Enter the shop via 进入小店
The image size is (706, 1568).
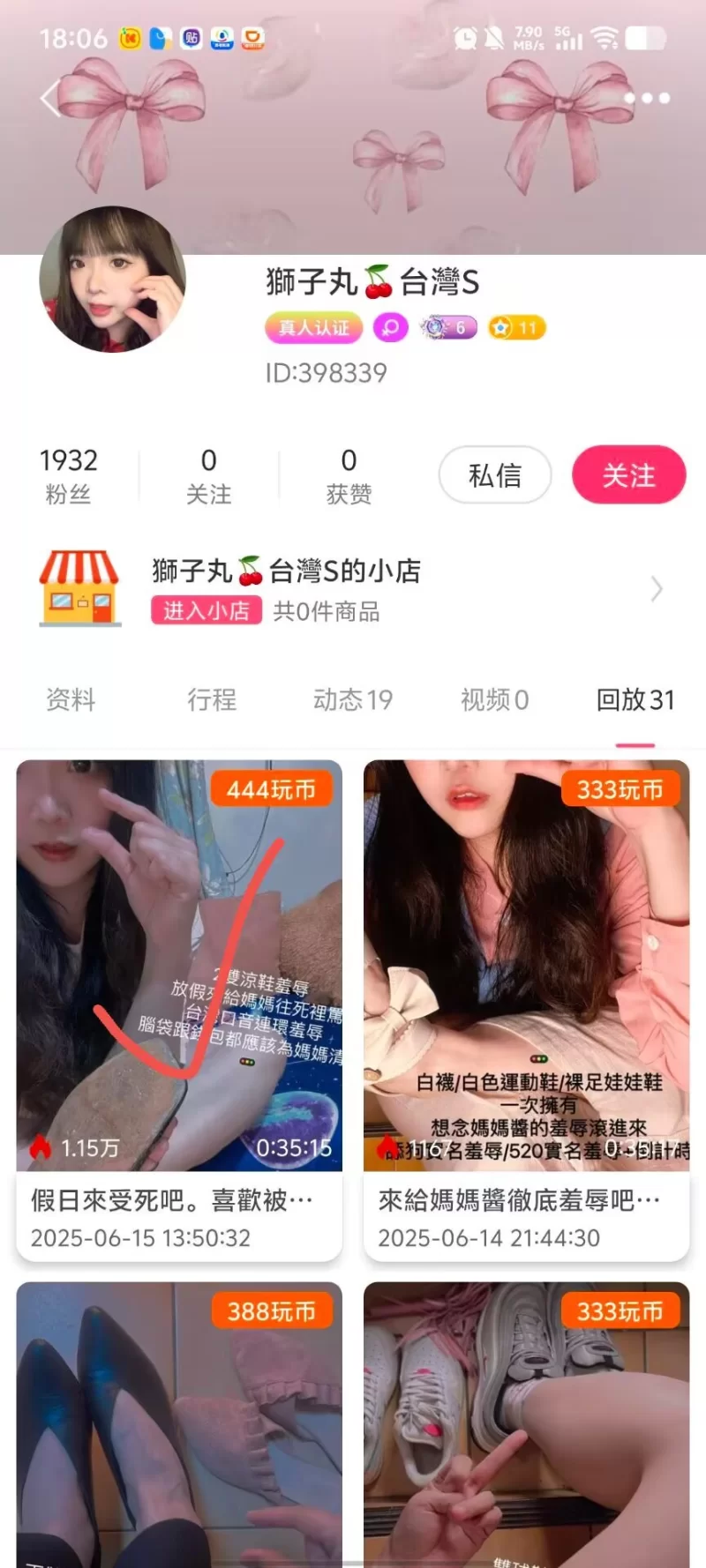click(207, 610)
